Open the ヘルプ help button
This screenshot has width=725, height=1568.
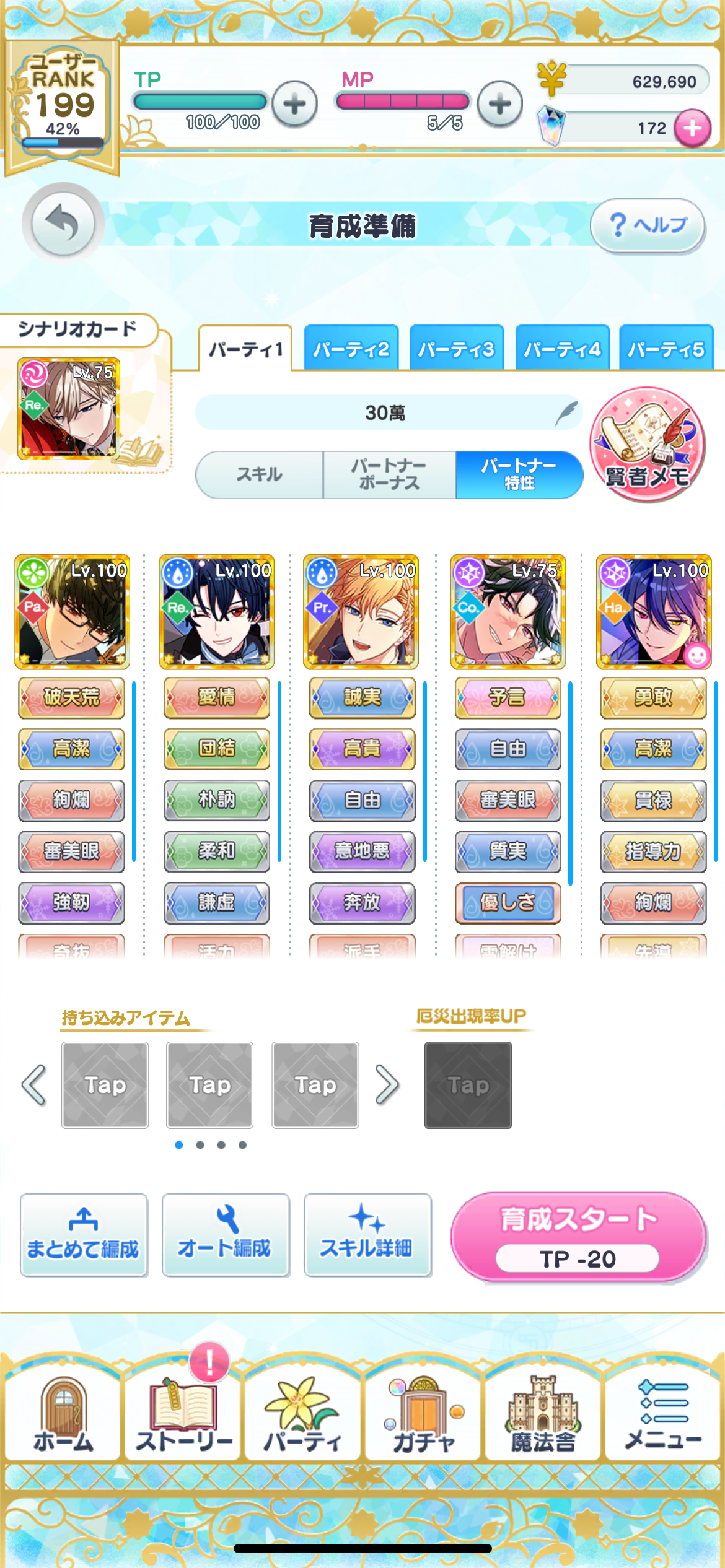point(648,225)
